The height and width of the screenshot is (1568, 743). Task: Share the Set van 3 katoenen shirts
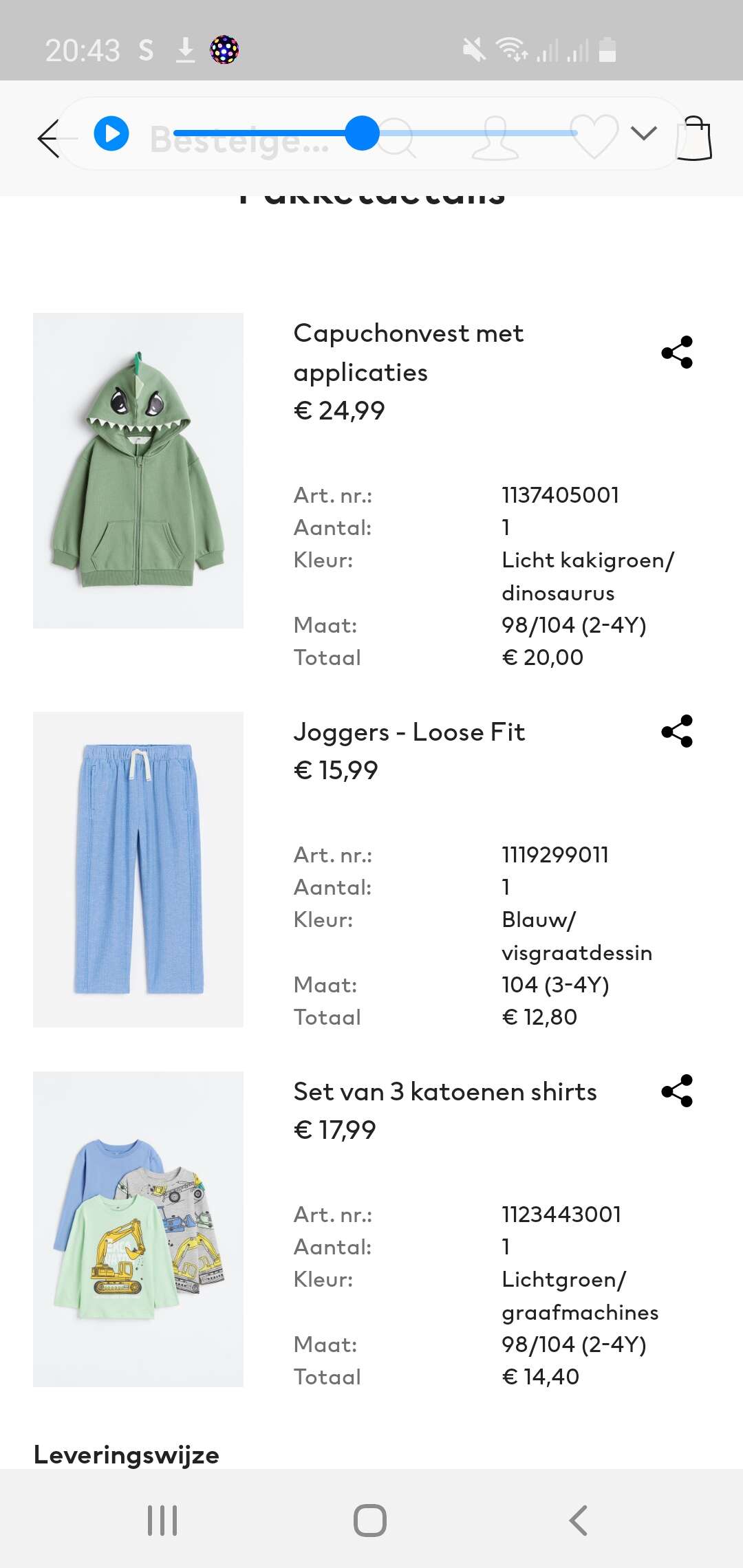coord(677,1091)
